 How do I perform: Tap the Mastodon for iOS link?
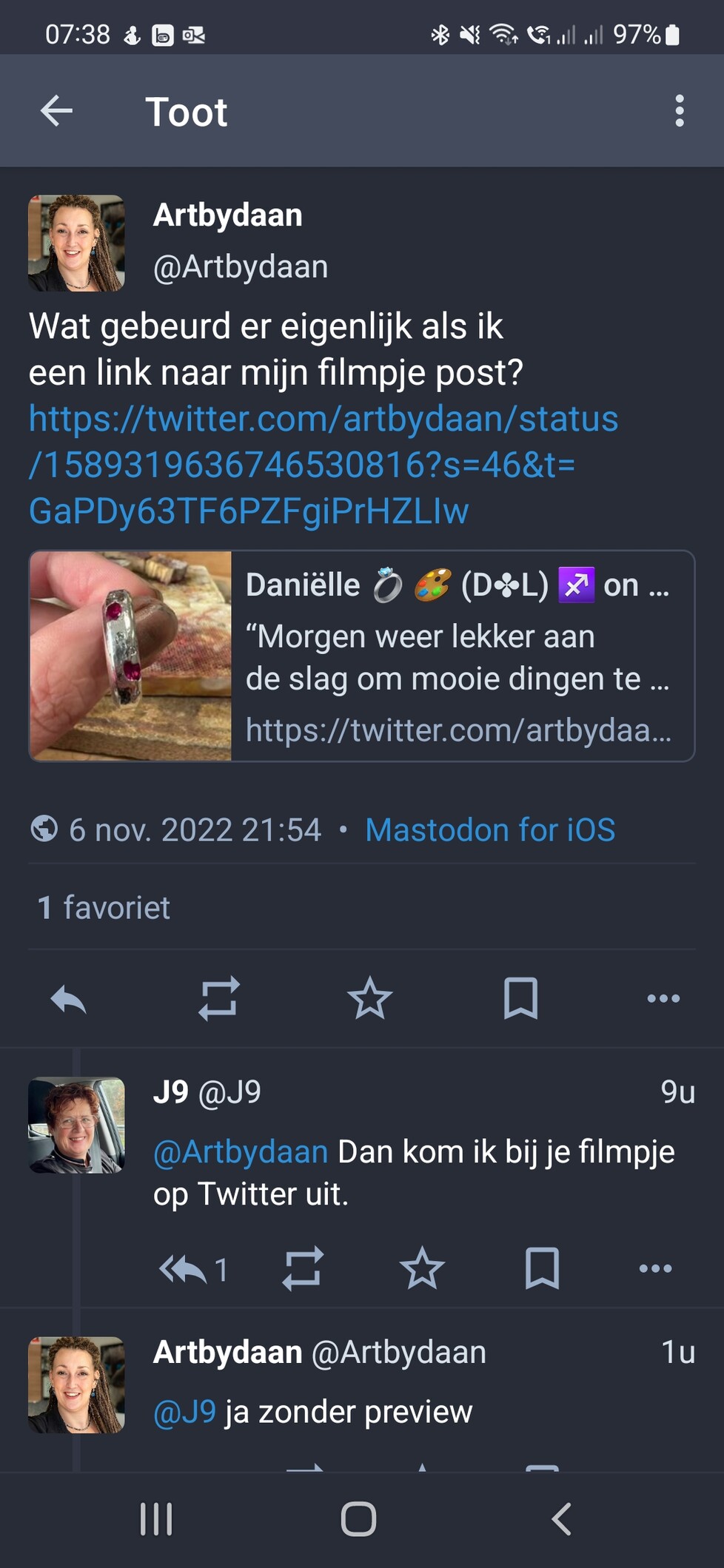(490, 830)
